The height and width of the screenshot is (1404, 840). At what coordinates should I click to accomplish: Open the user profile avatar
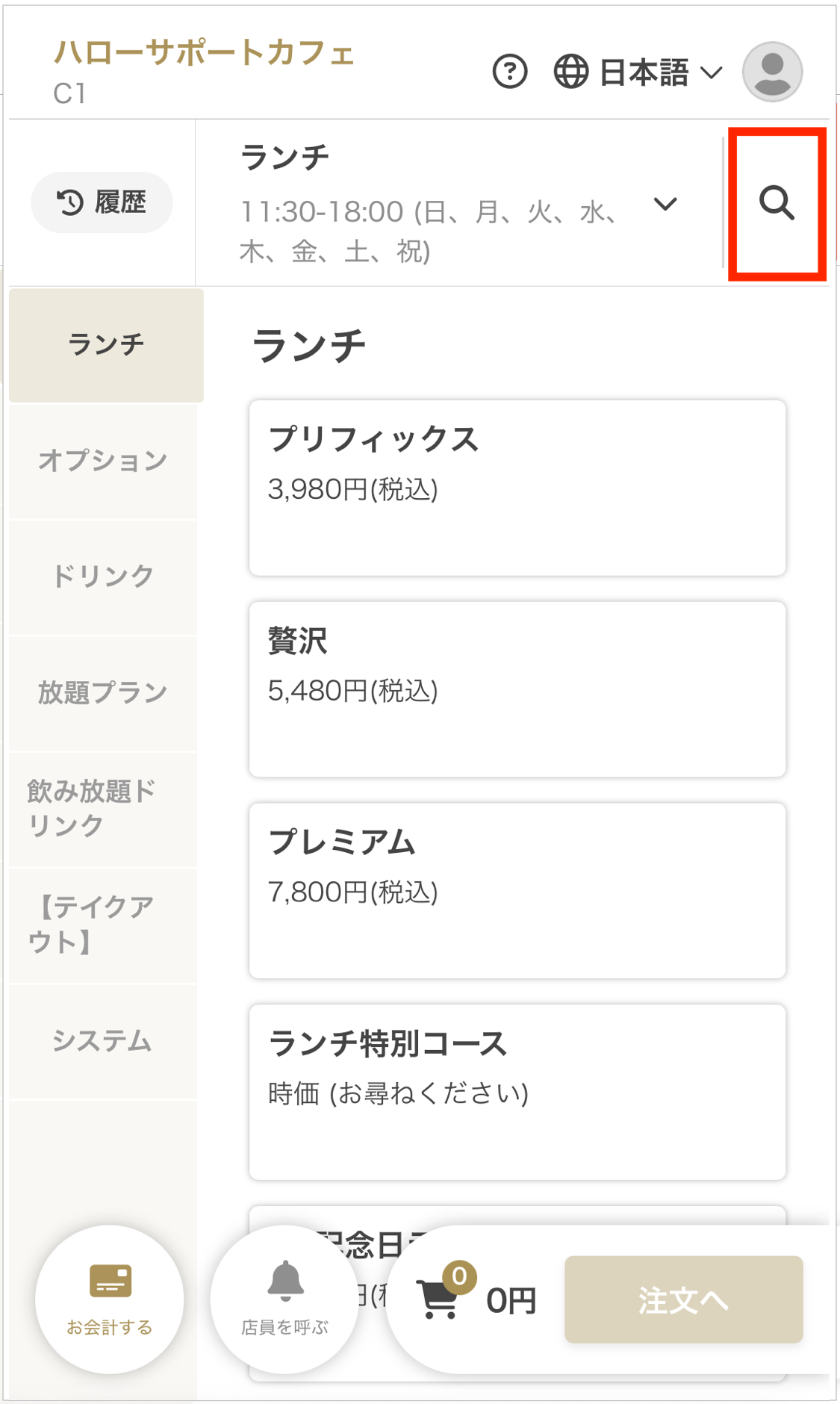(x=772, y=72)
